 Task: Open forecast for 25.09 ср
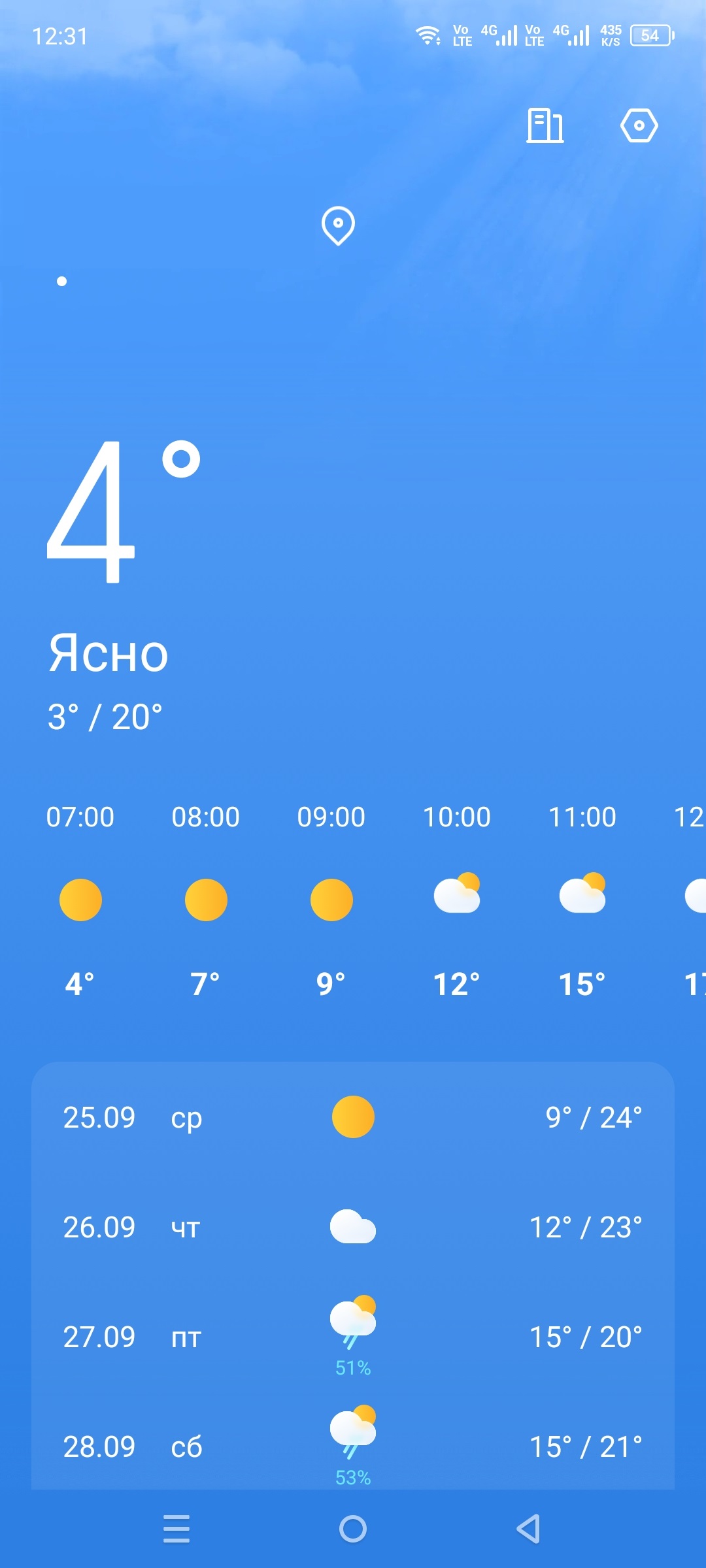[x=353, y=1117]
